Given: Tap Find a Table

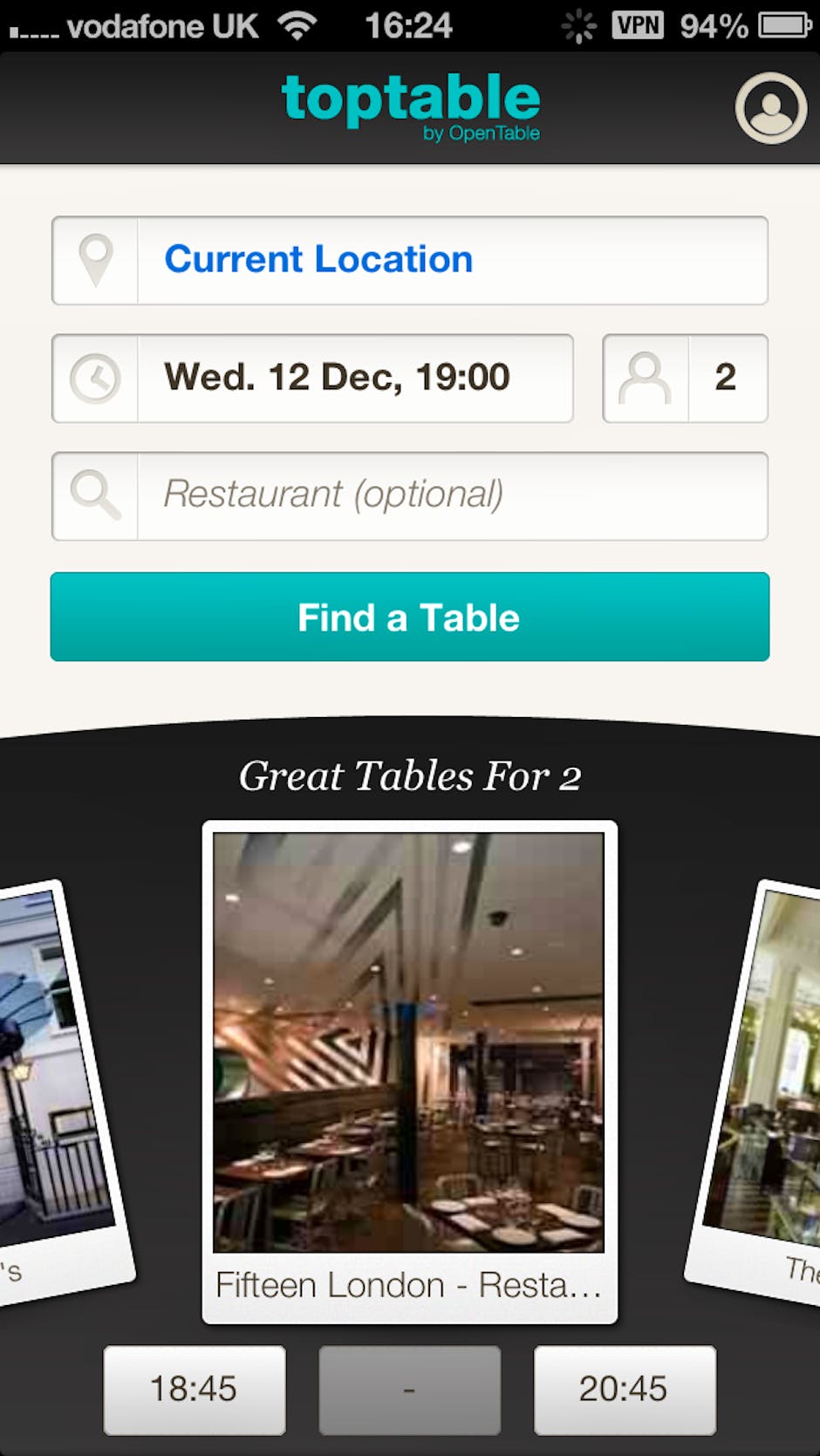Looking at the screenshot, I should [x=410, y=617].
